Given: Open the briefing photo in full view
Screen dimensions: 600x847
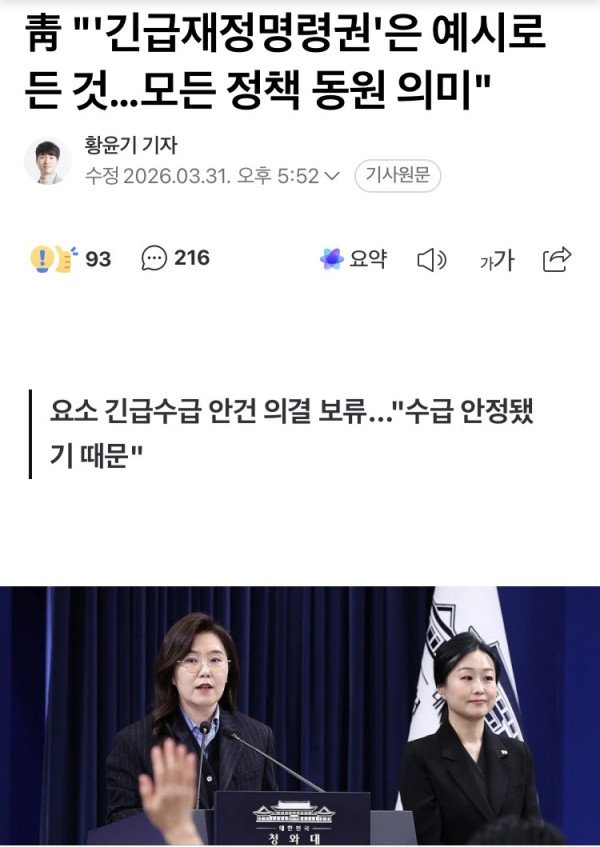Looking at the screenshot, I should (x=300, y=715).
